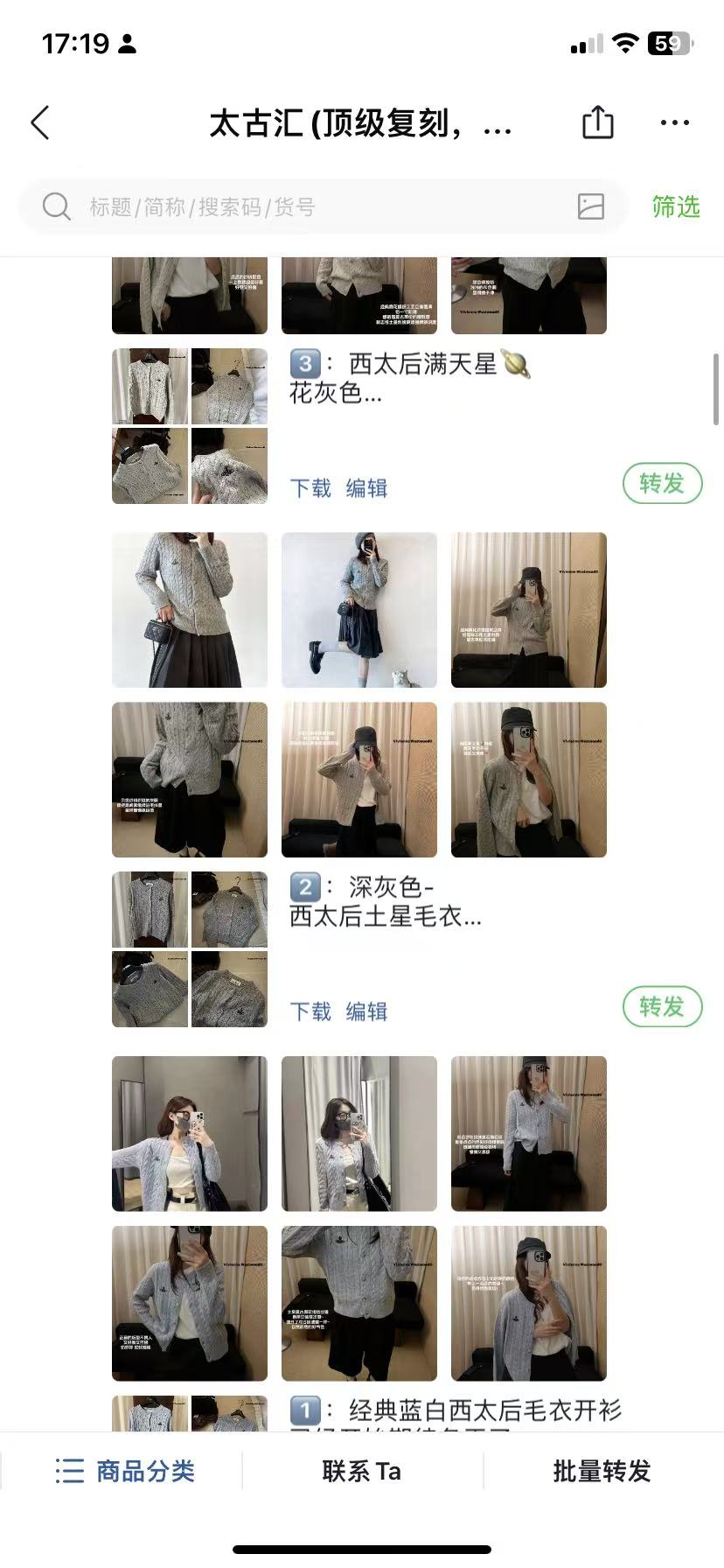
Task: View the photo with pleated skirt and cat
Action: click(x=359, y=610)
